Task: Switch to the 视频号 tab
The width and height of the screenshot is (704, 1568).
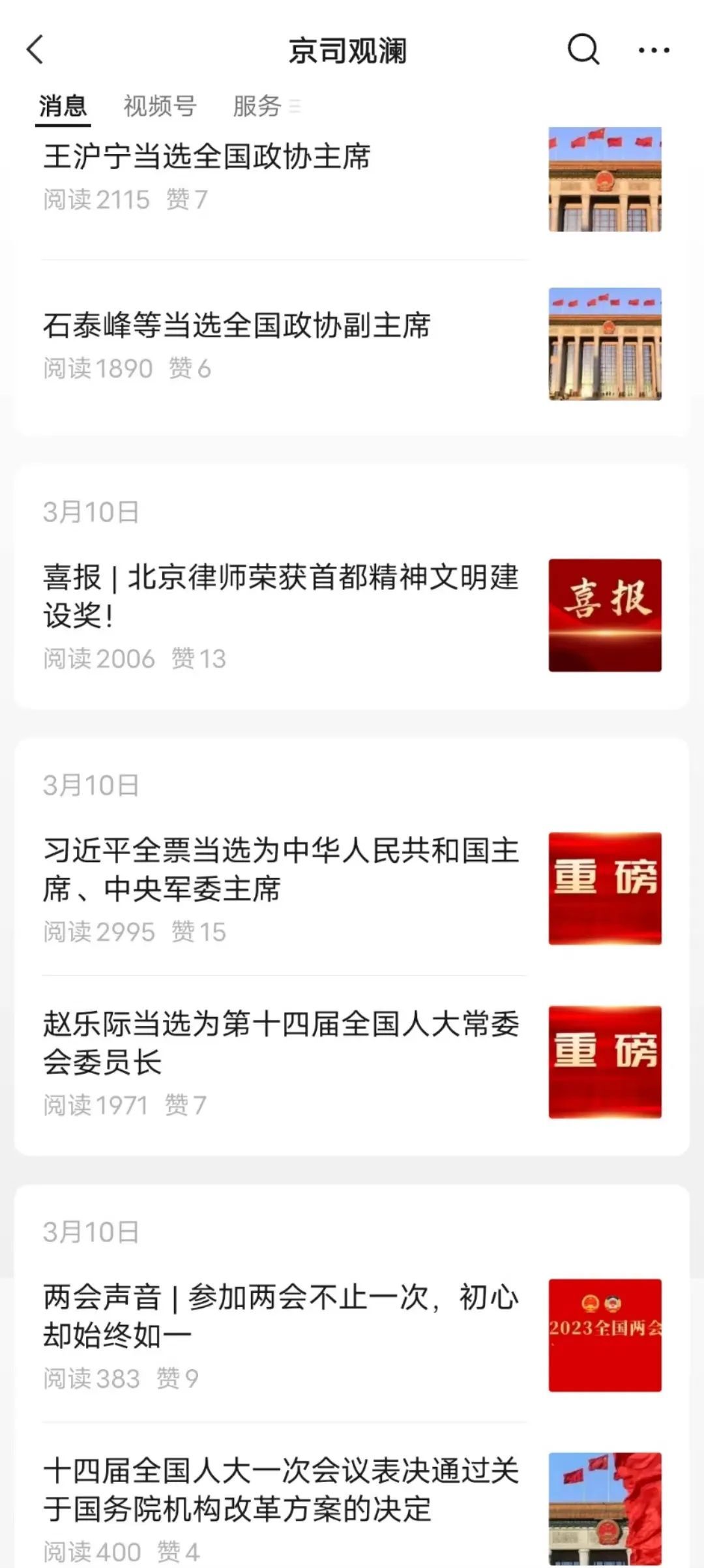Action: click(160, 106)
